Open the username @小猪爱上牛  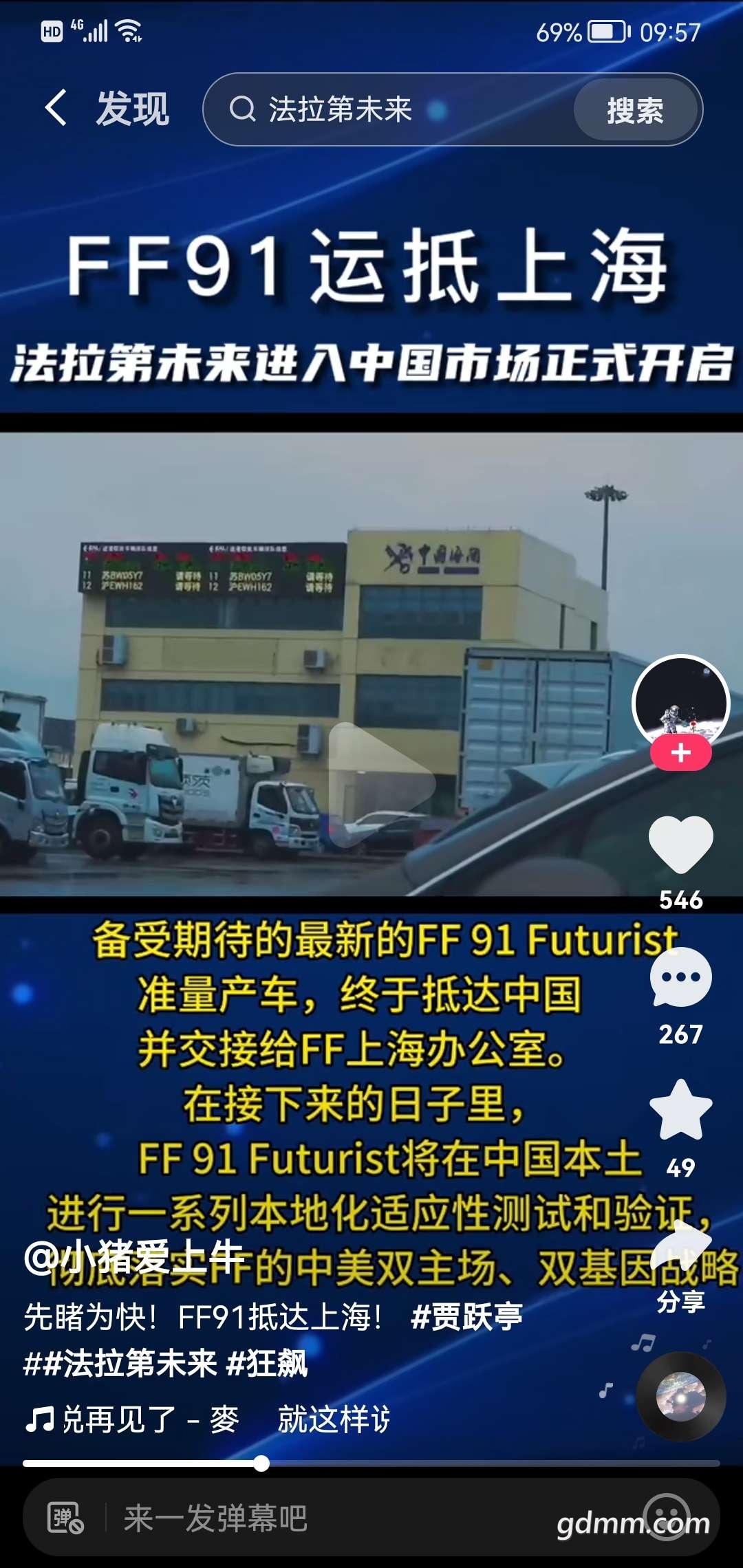point(134,1258)
